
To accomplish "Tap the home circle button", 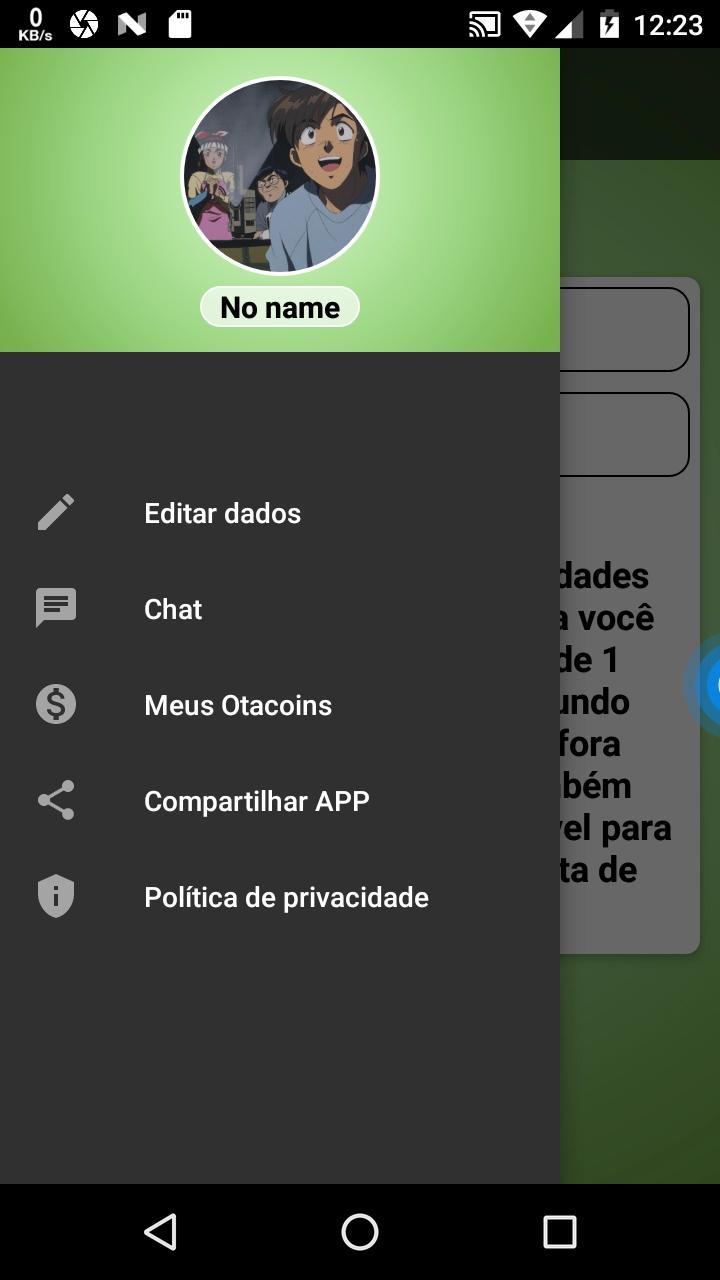I will (x=359, y=1232).
